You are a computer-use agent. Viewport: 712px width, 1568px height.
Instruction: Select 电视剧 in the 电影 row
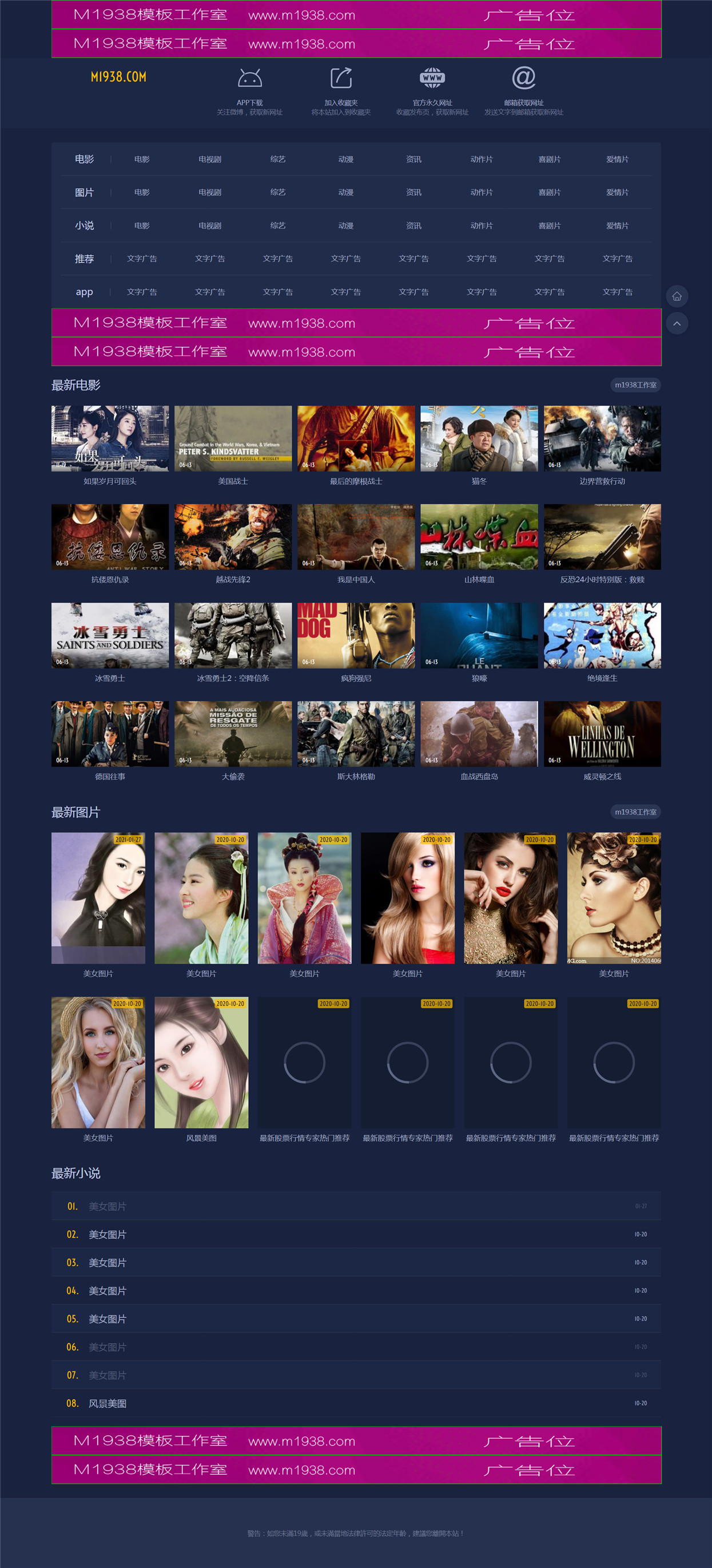(210, 160)
